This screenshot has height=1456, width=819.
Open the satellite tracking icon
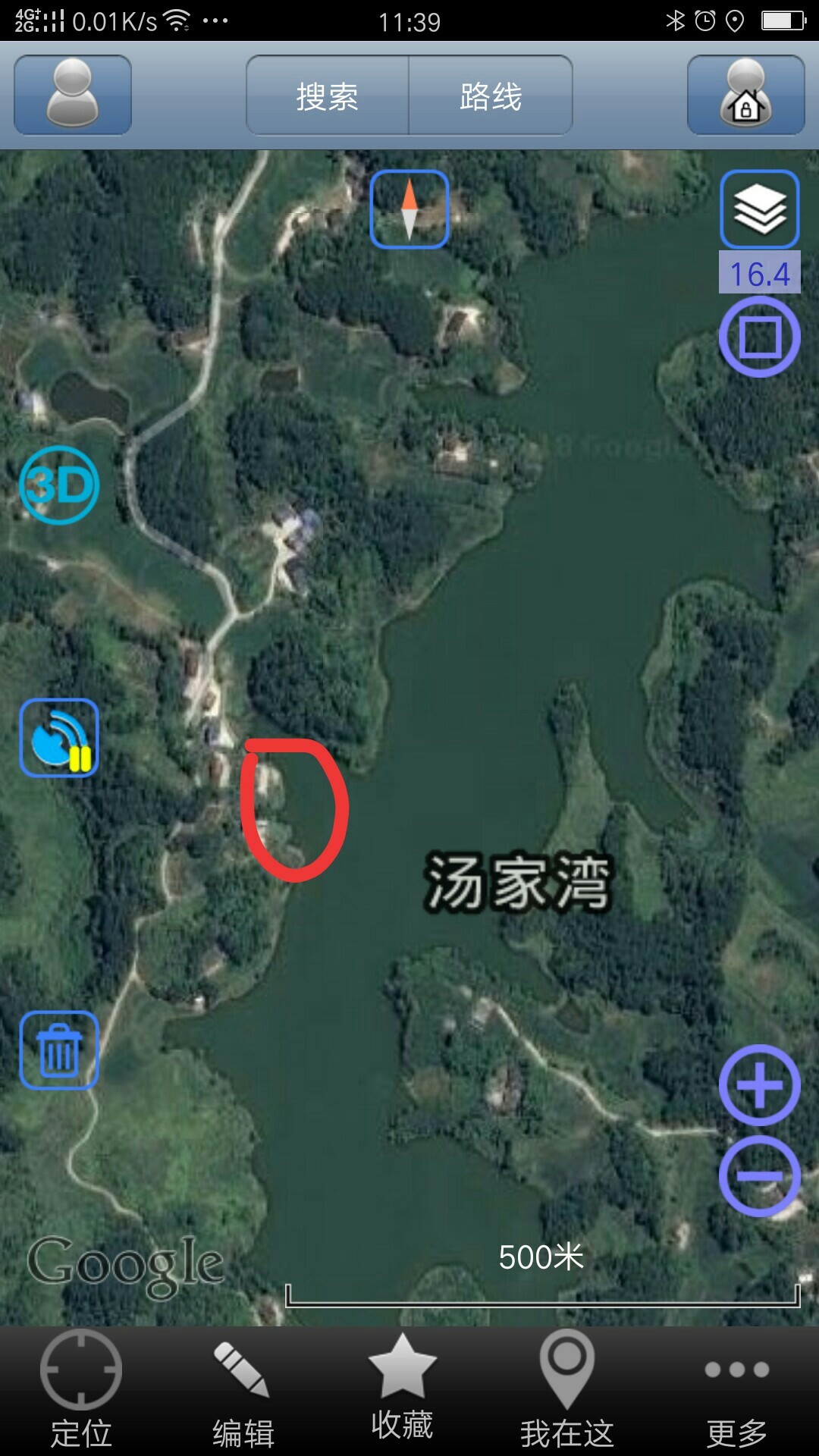59,738
